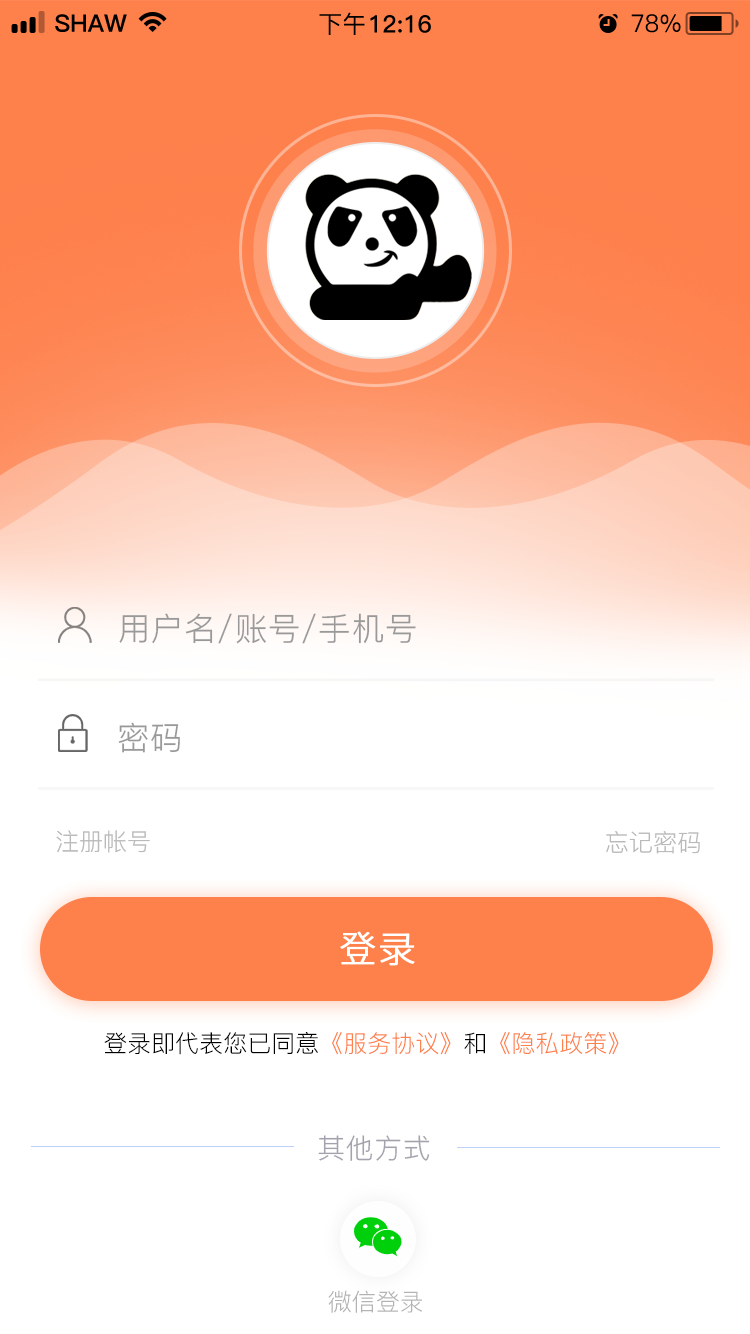Open the 《服务协议》 service agreement
Viewport: 750px width, 1334px height.
point(391,1042)
